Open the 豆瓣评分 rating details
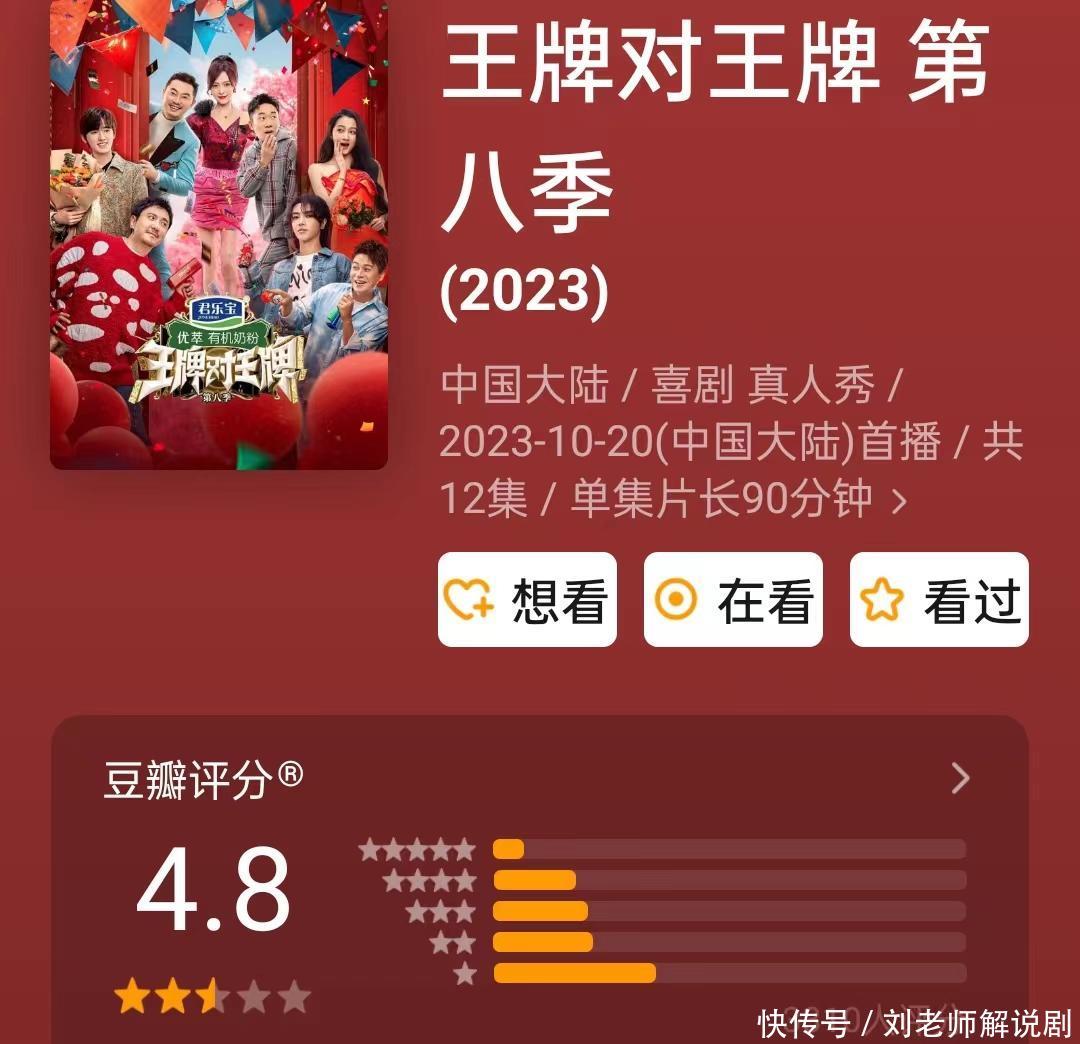 coord(960,778)
